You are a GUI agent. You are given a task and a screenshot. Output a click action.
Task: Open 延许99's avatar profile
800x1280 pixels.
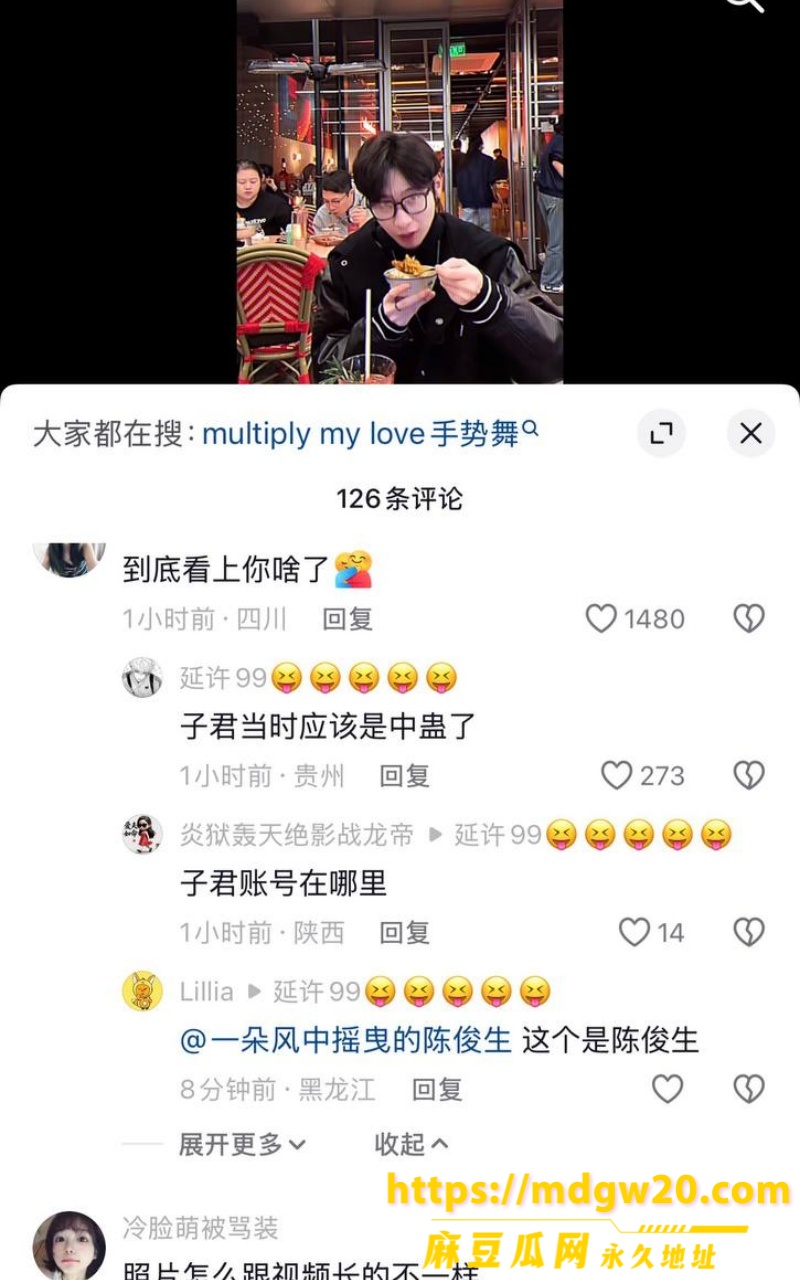142,678
